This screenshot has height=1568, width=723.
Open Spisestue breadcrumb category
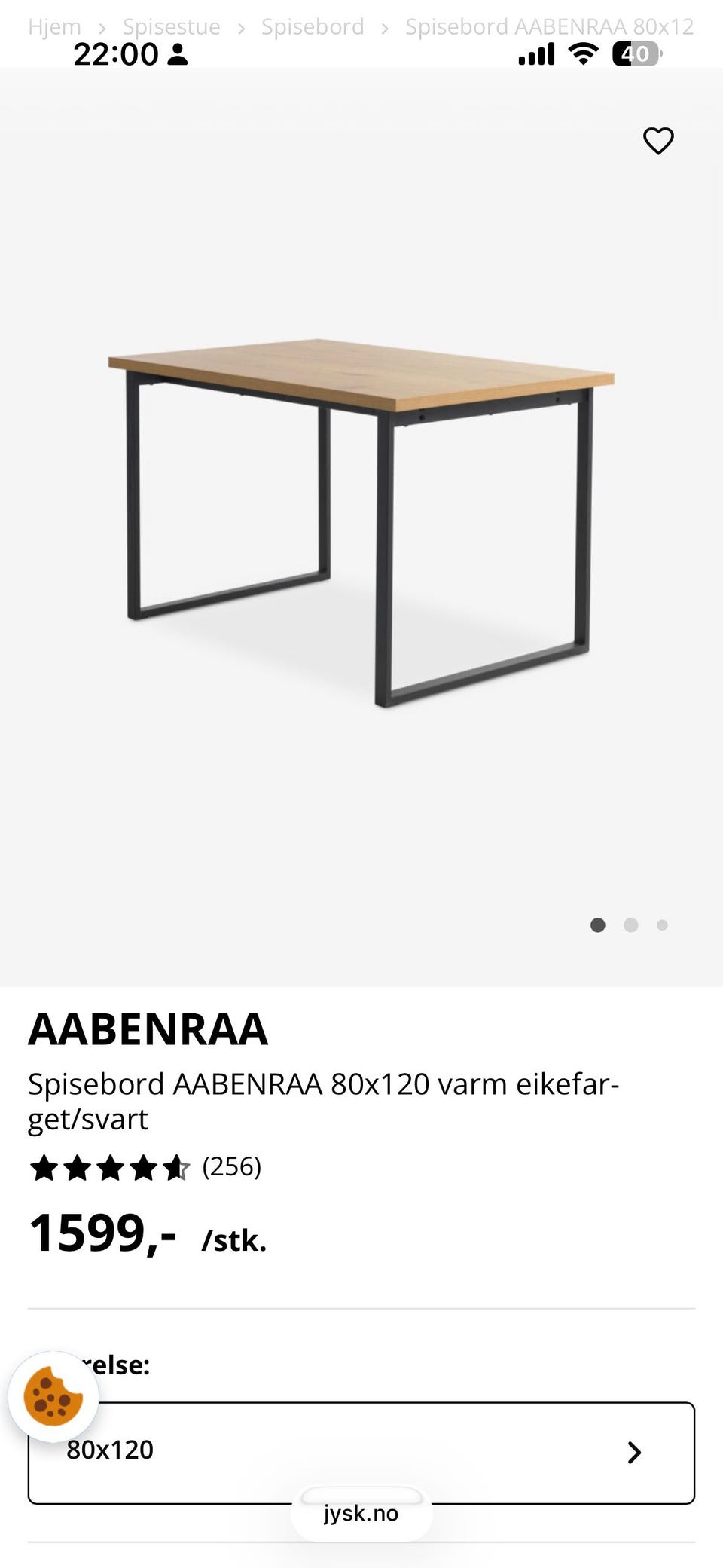(x=172, y=27)
